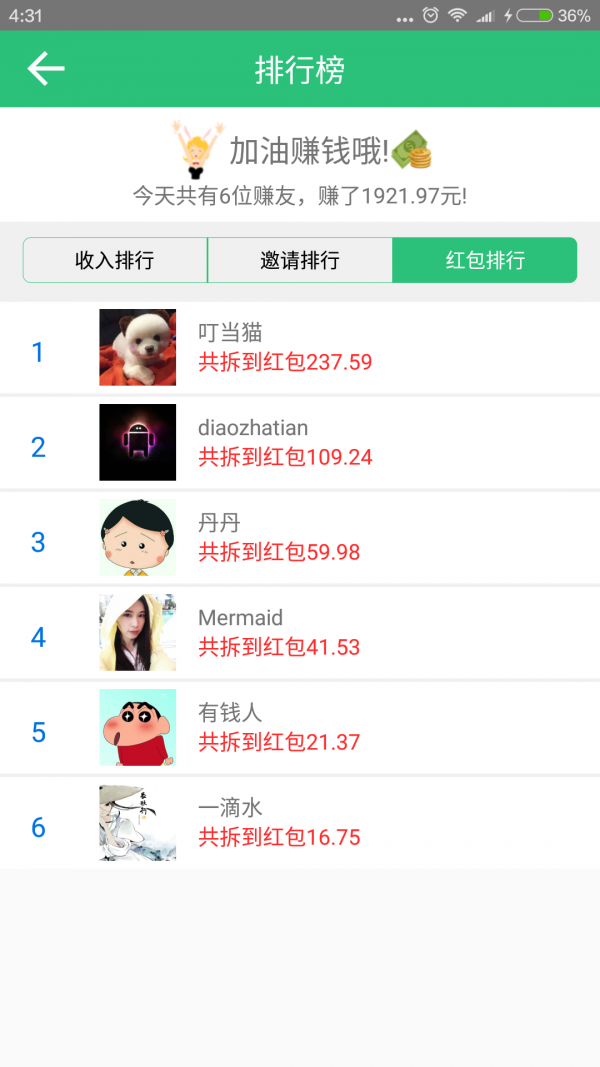Go back using the arrow icon
600x1067 pixels.
46,69
